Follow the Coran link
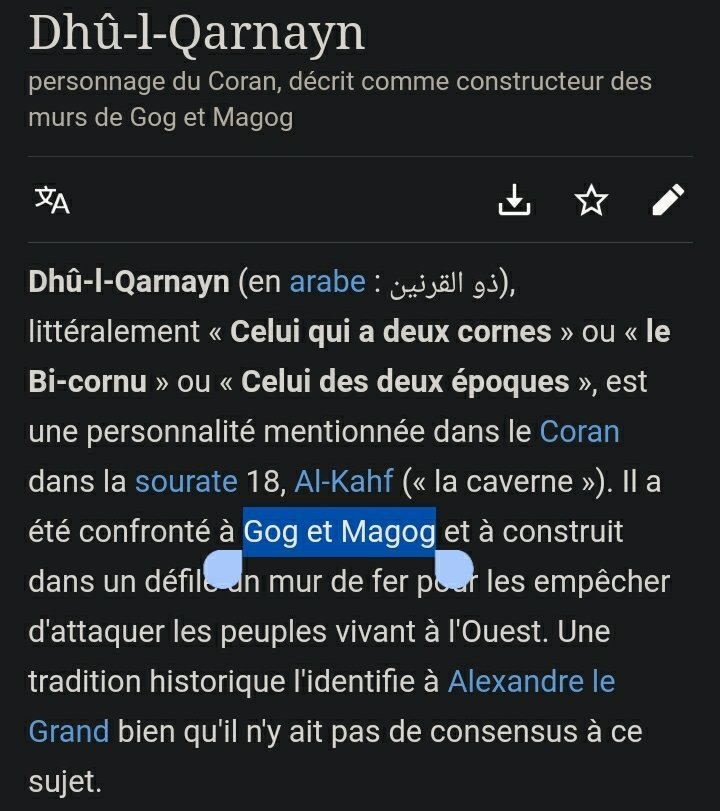This screenshot has height=811, width=720. (579, 431)
